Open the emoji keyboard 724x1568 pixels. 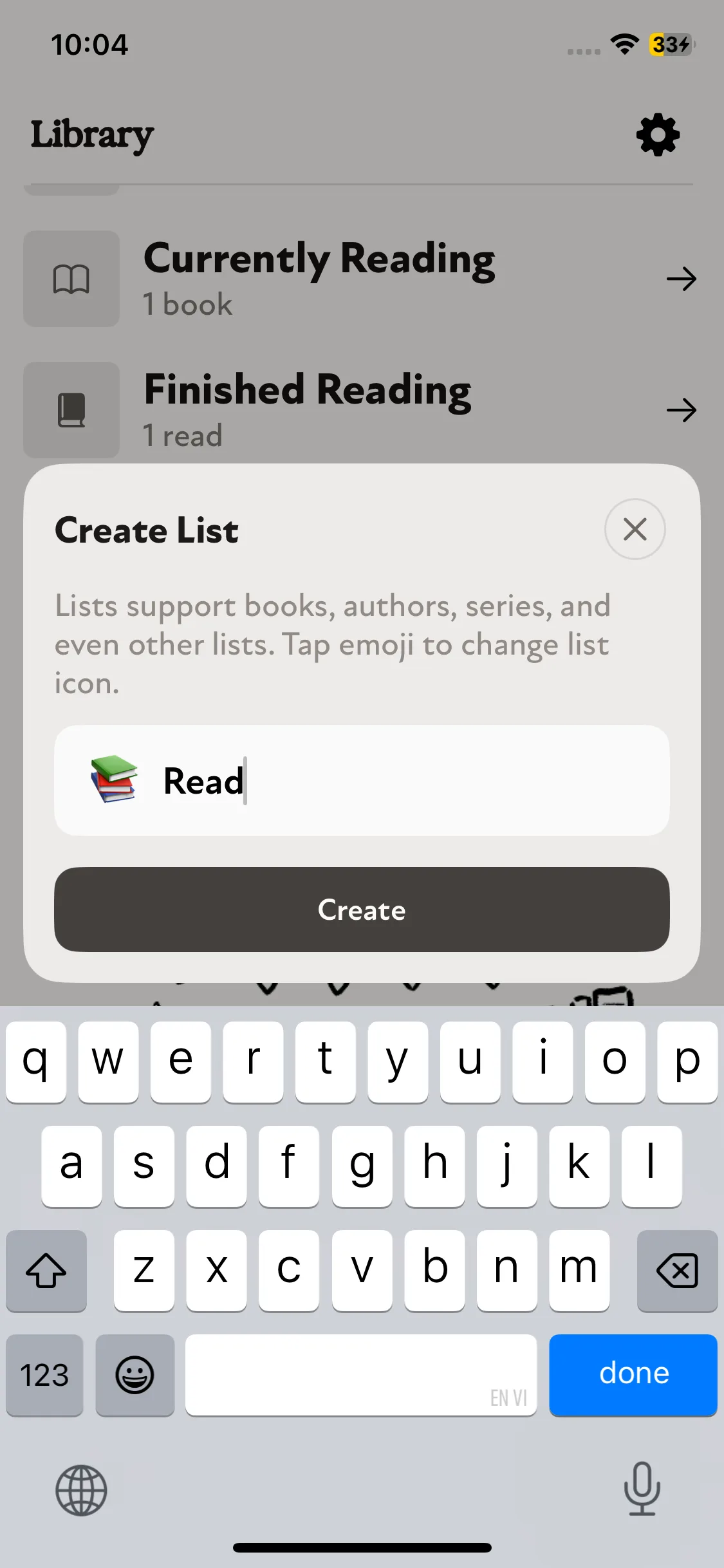coord(135,1375)
